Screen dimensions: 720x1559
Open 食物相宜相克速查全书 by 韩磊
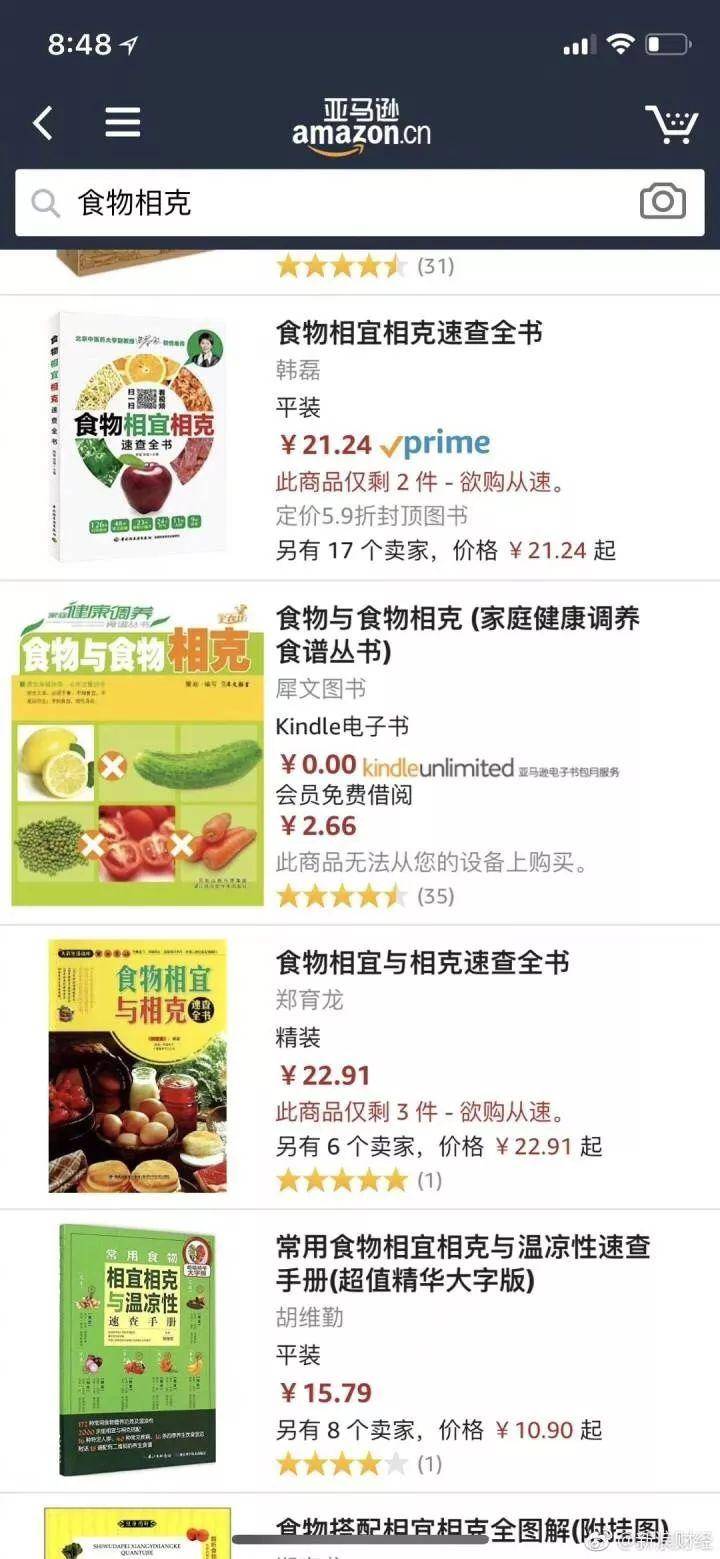409,332
